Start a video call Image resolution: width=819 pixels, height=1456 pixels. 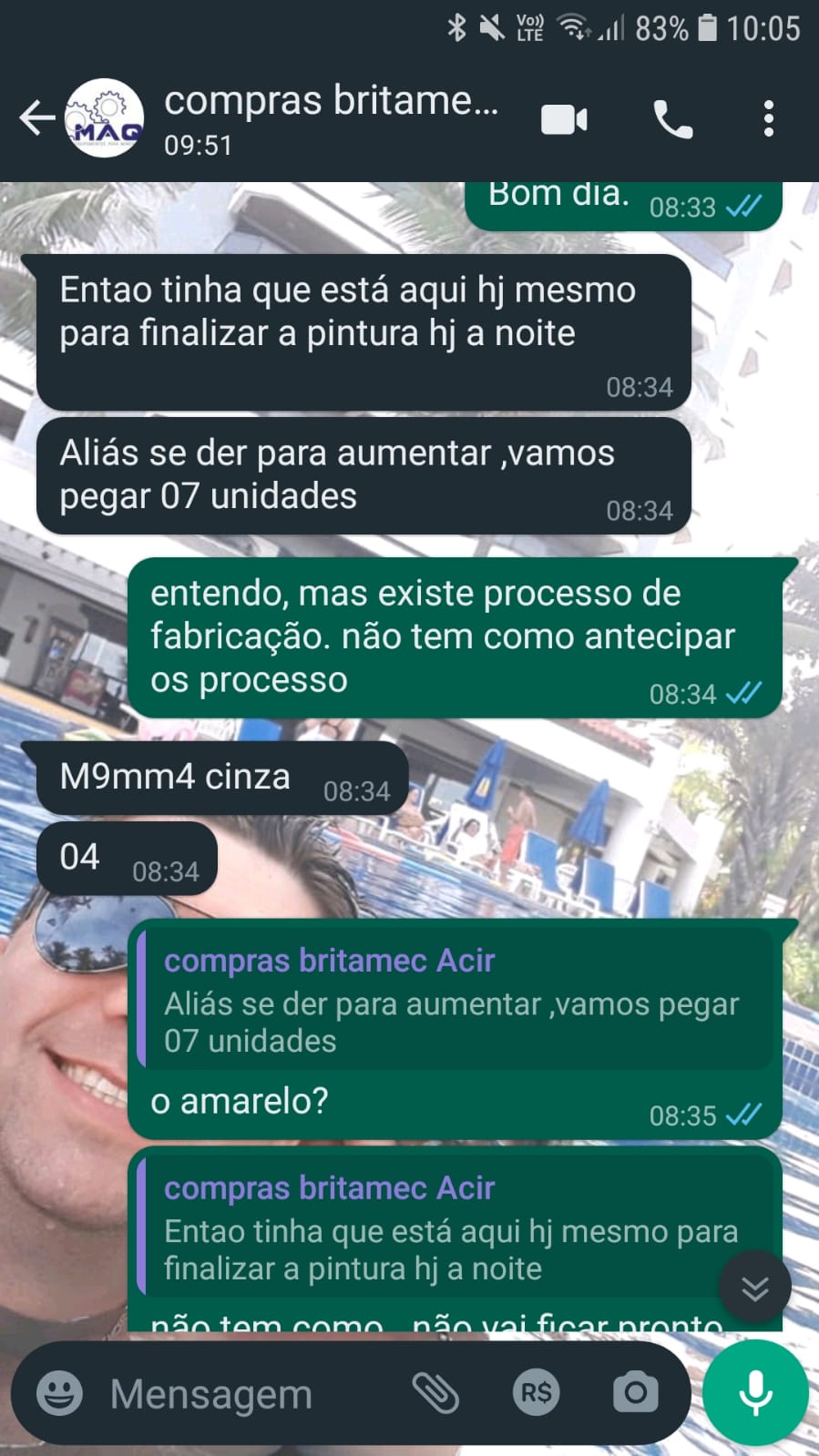[564, 119]
